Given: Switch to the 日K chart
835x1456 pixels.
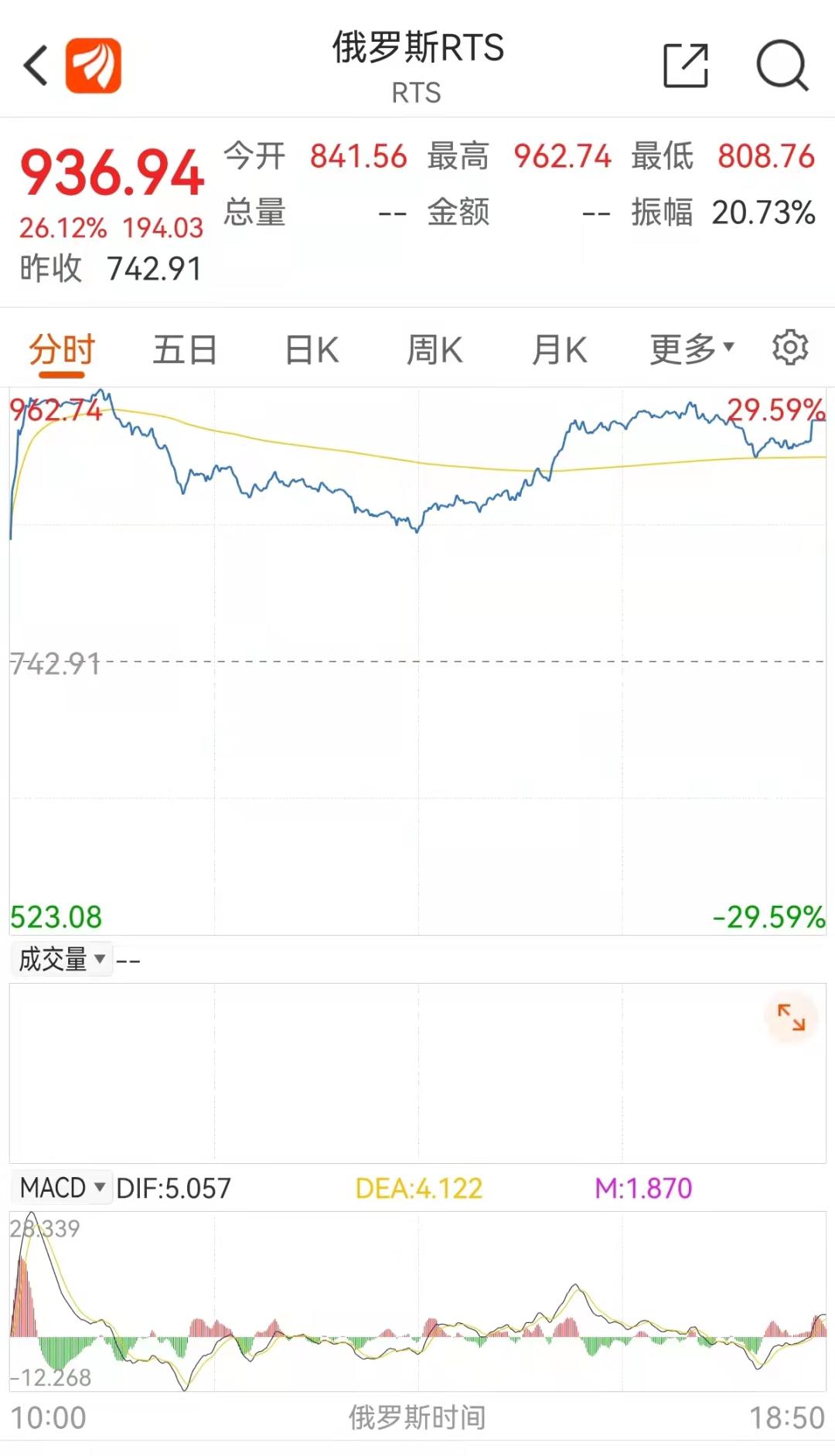Looking at the screenshot, I should coord(312,350).
